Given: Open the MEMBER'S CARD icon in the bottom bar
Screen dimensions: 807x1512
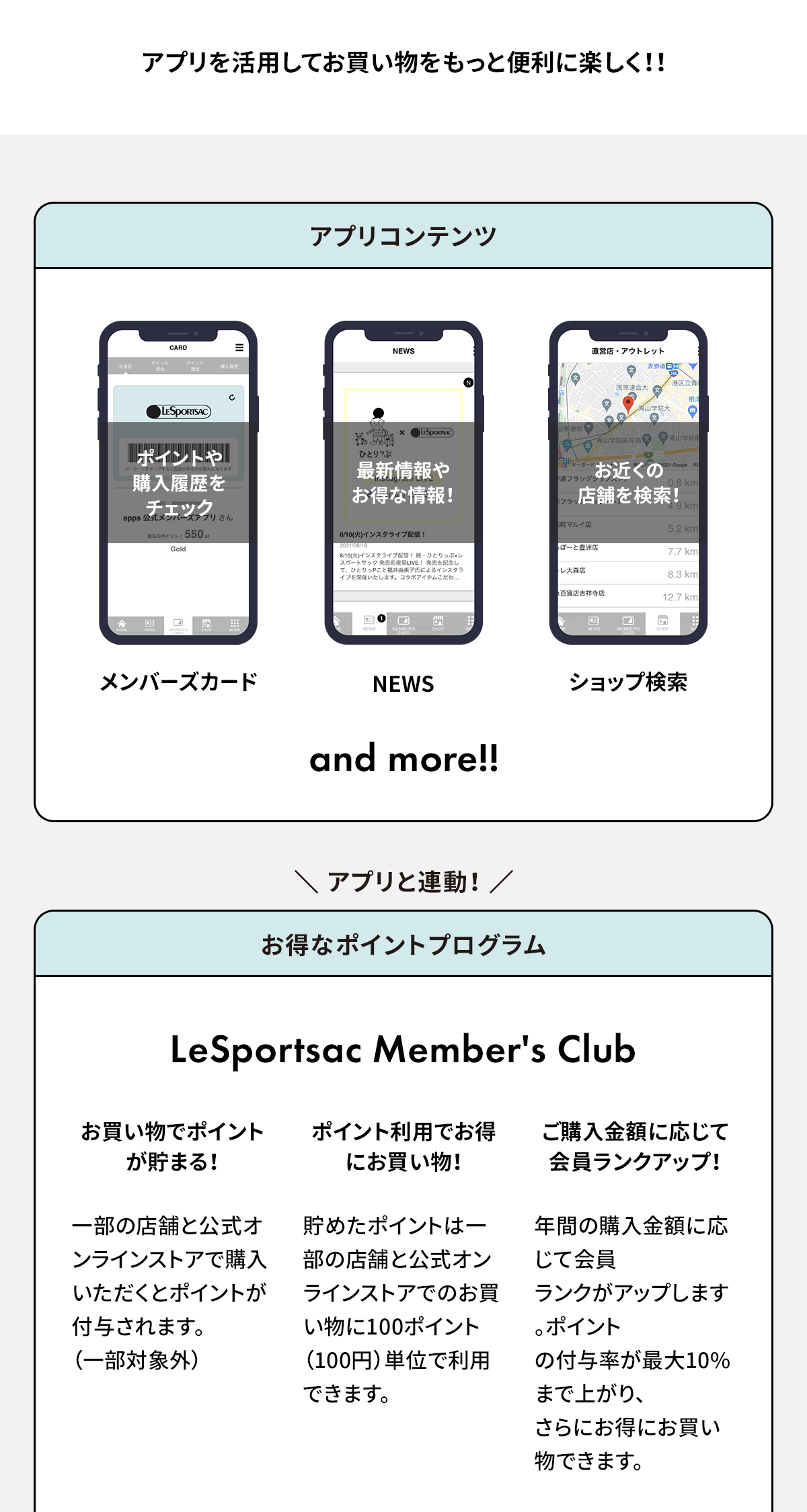Looking at the screenshot, I should pos(177,623).
